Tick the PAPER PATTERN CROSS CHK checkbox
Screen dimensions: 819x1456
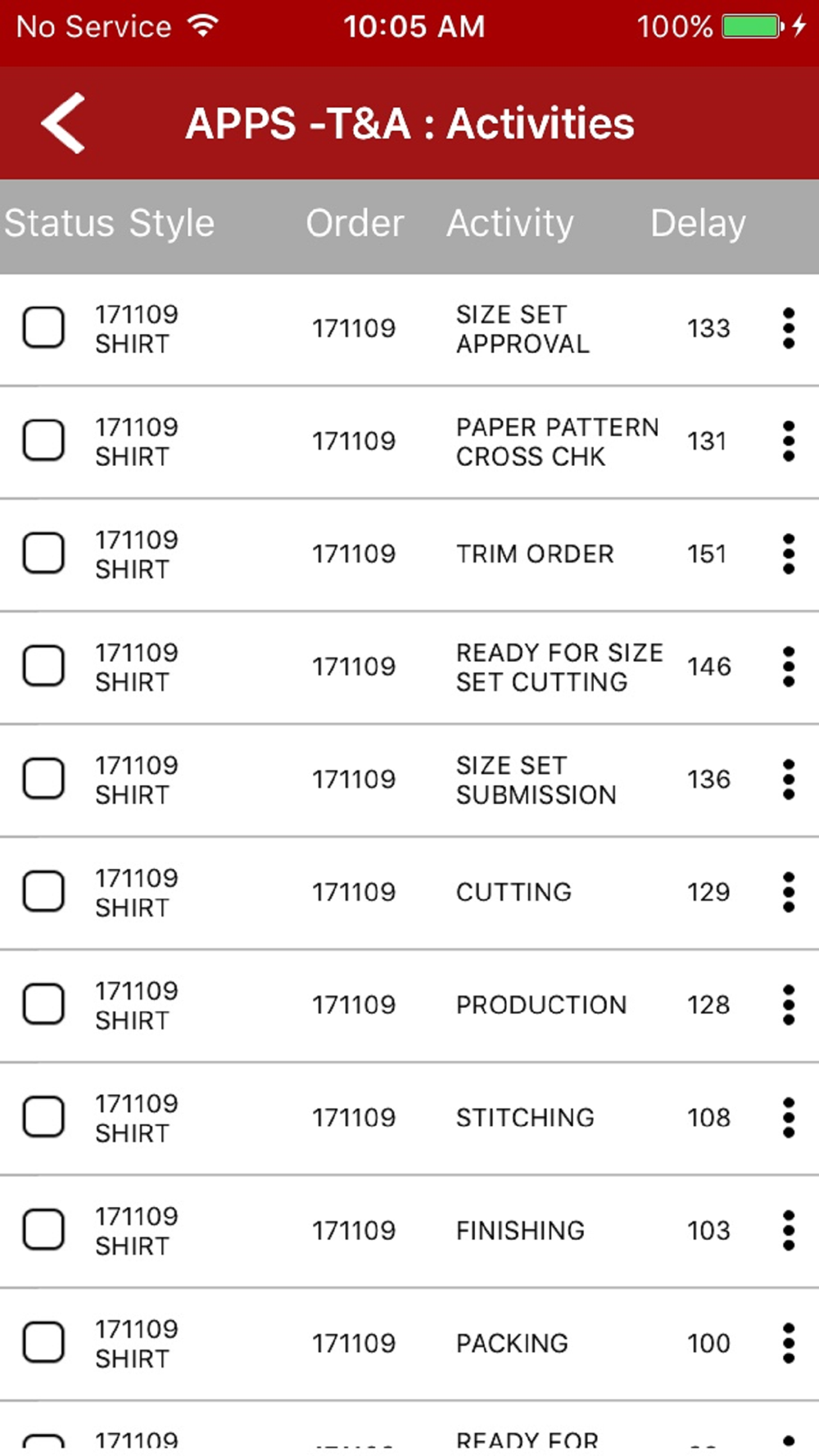coord(43,441)
